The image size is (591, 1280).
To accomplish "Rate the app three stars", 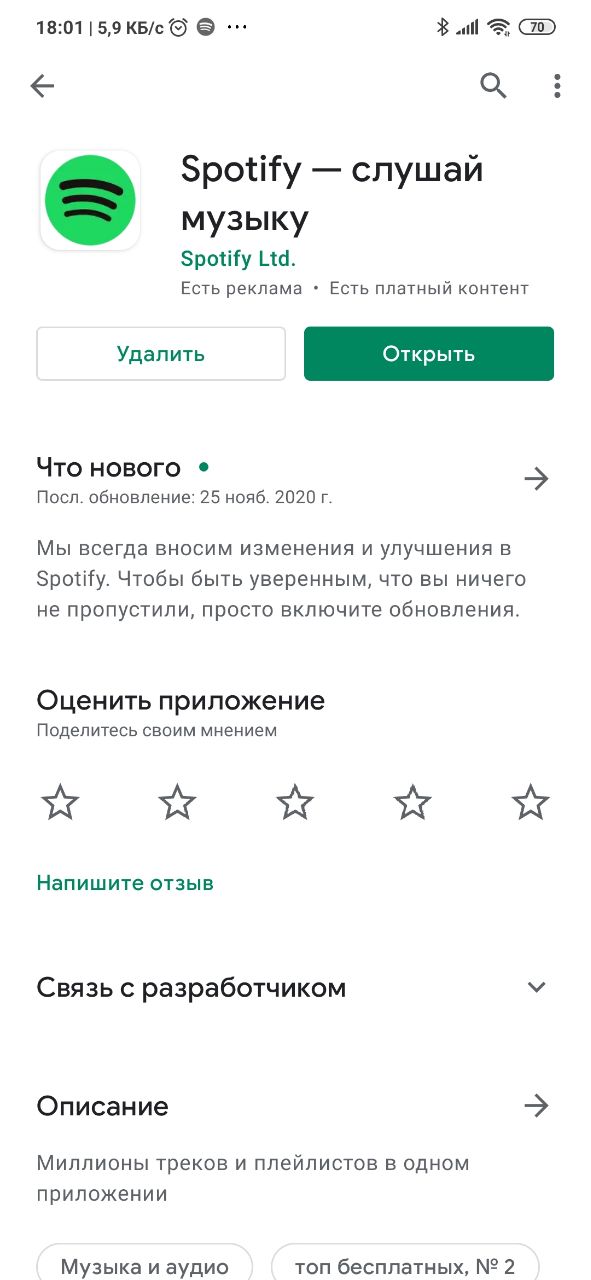I will 295,802.
